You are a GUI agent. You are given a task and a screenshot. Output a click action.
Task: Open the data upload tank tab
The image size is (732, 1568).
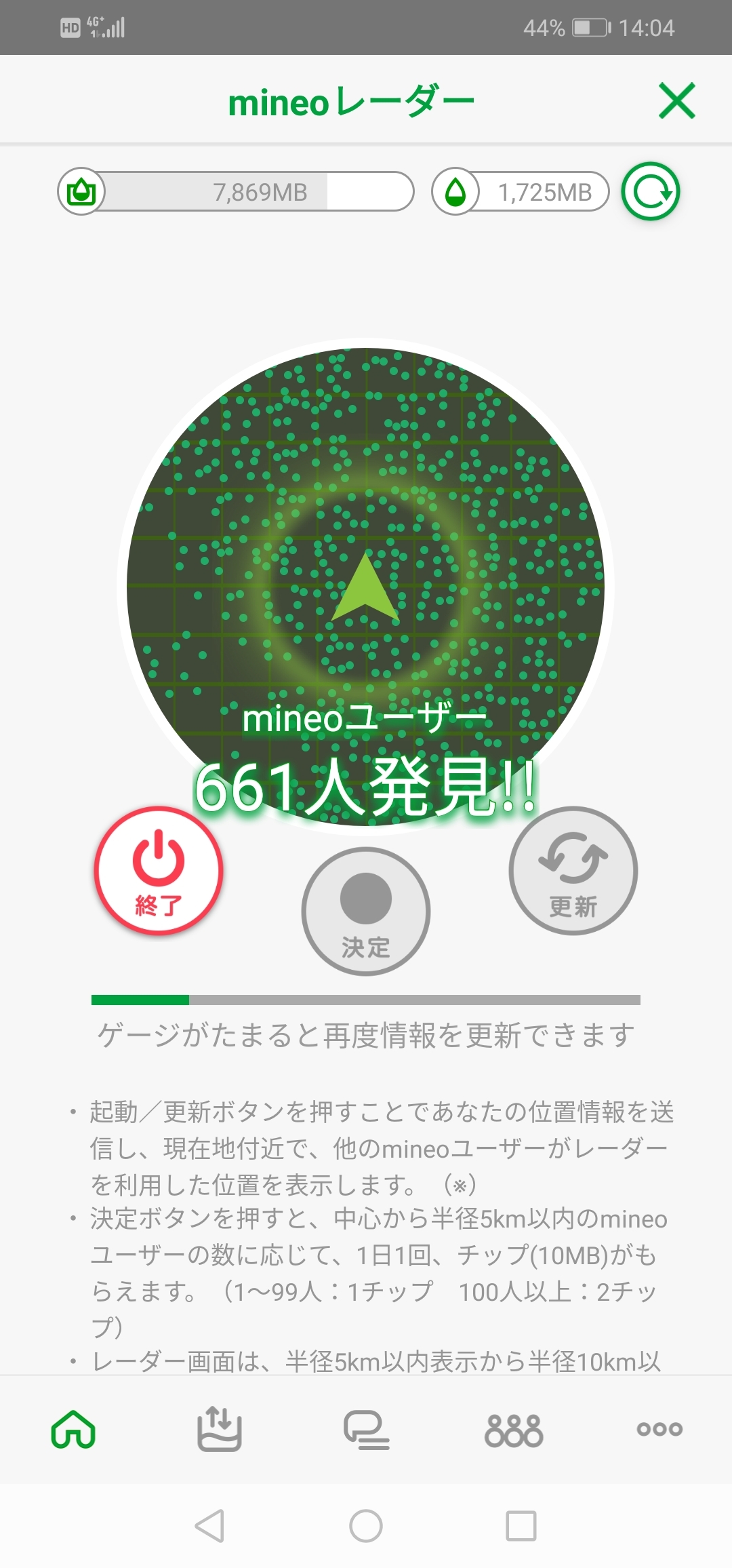(x=219, y=1429)
